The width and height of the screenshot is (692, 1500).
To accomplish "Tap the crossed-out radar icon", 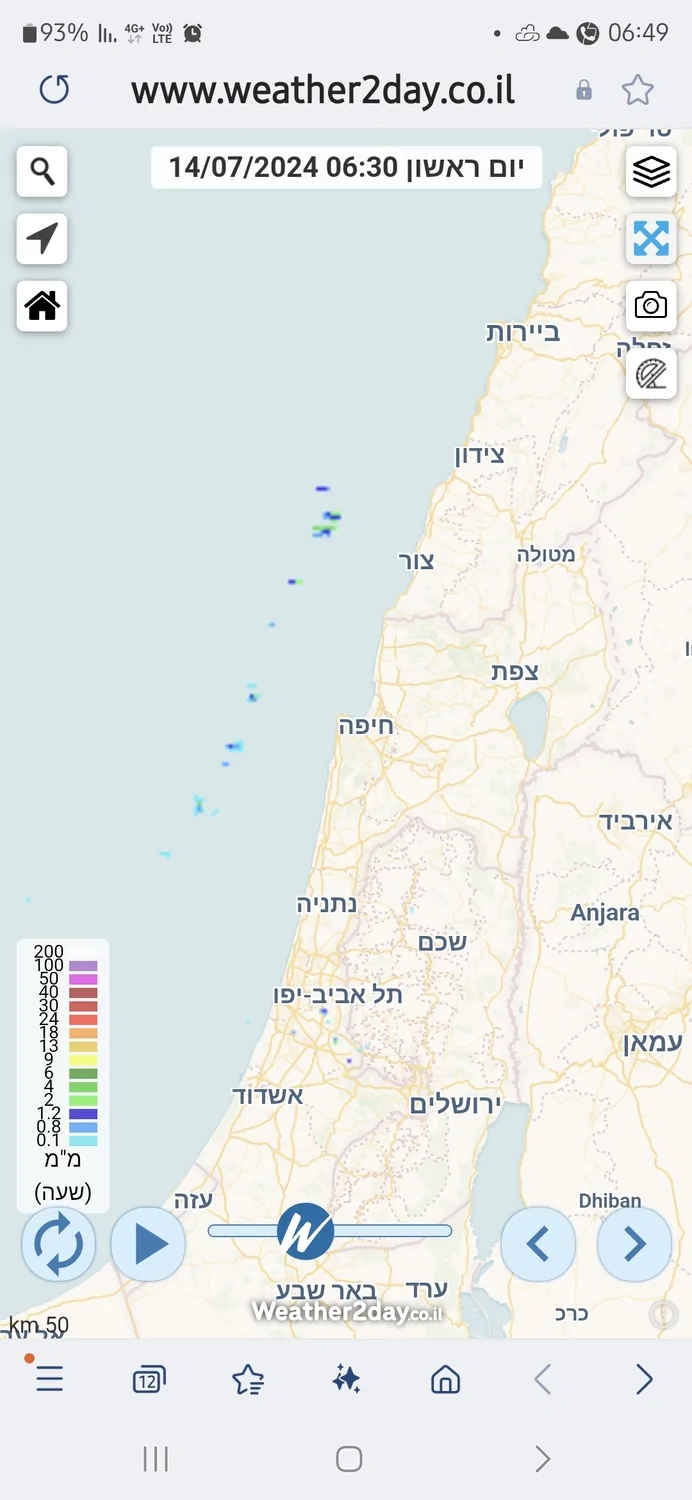I will 651,374.
